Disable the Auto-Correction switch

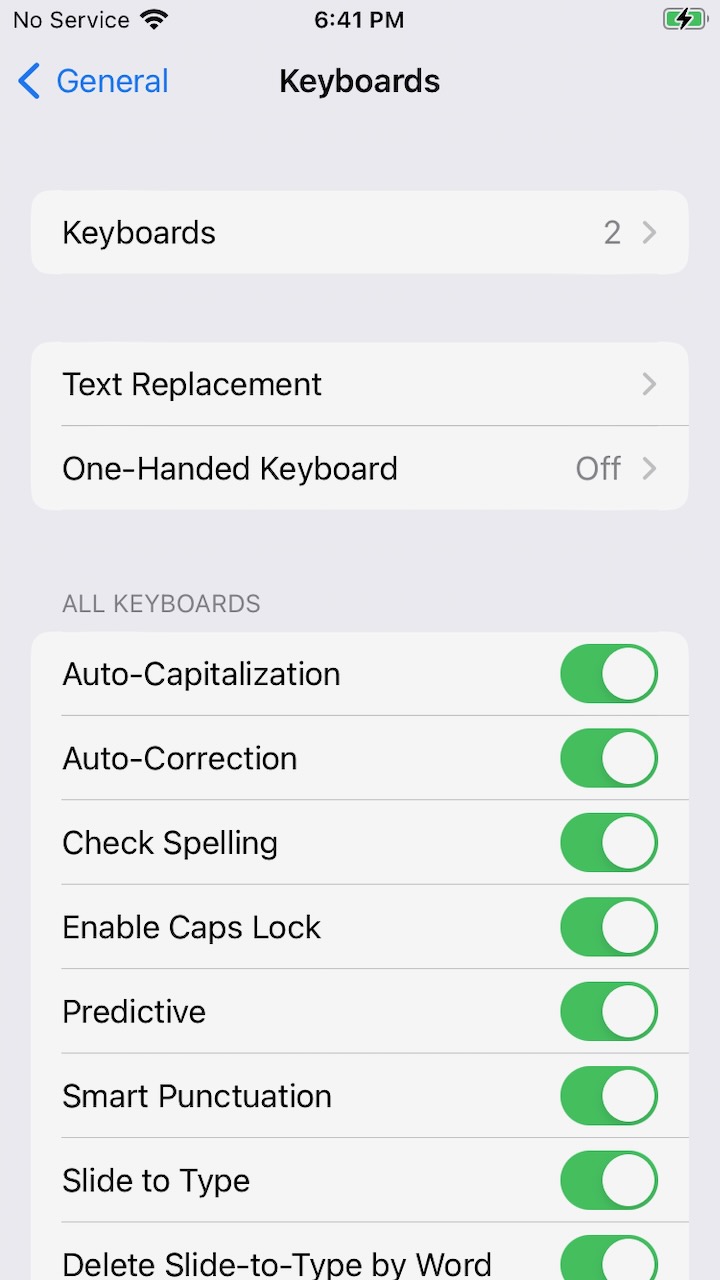(x=608, y=758)
